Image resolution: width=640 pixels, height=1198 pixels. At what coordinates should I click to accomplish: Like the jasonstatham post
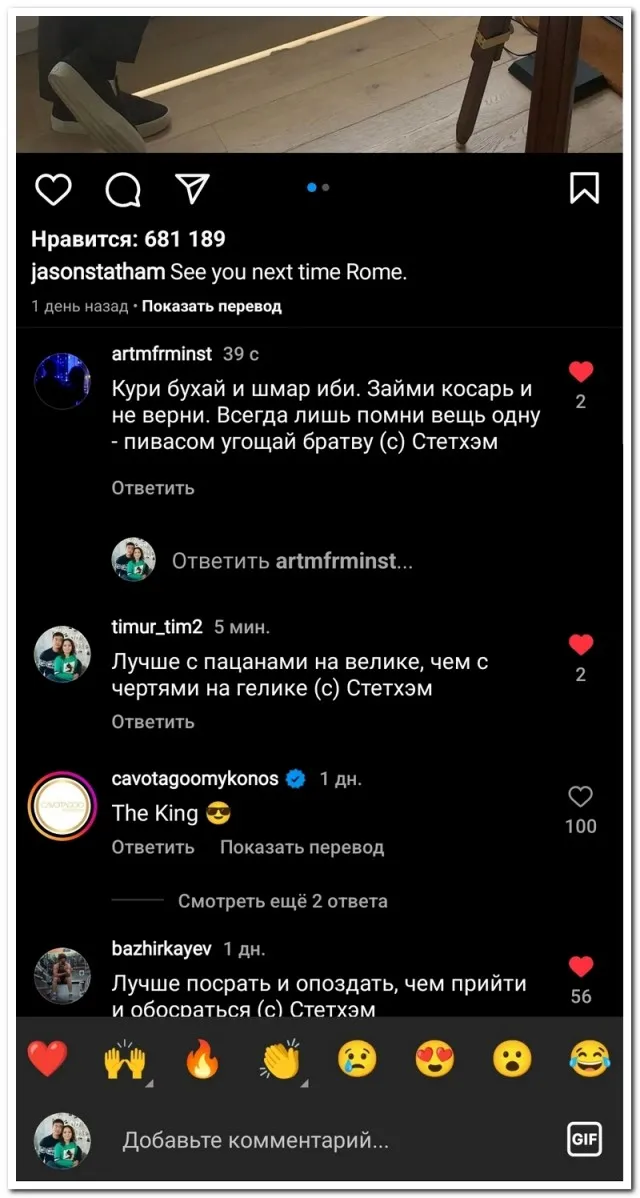coord(53,188)
